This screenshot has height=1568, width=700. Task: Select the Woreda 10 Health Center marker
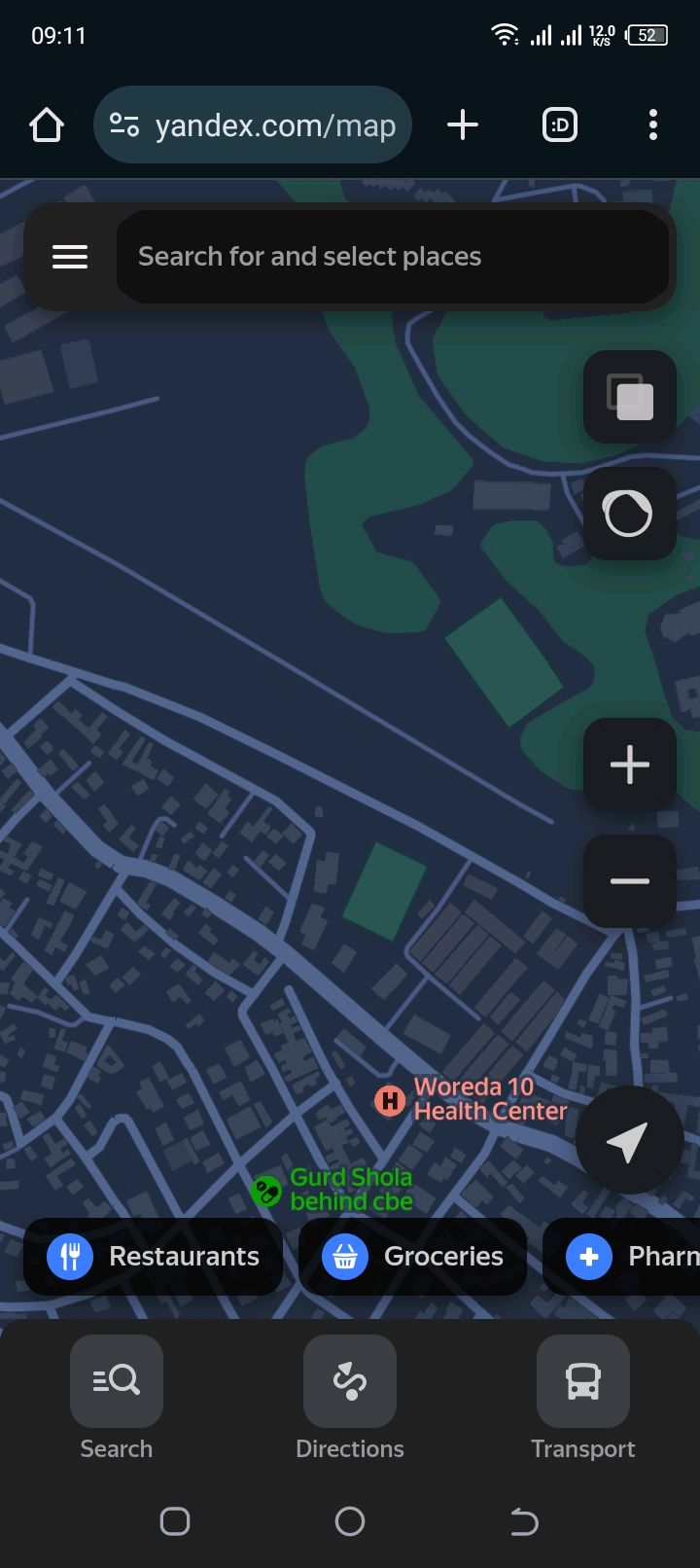click(x=390, y=1100)
